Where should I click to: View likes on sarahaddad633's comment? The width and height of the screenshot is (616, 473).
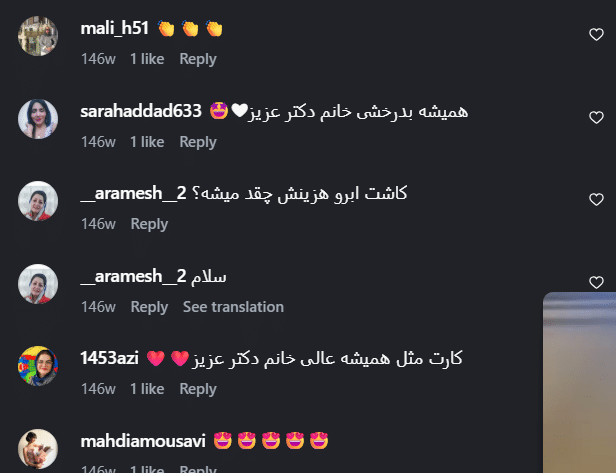point(147,142)
